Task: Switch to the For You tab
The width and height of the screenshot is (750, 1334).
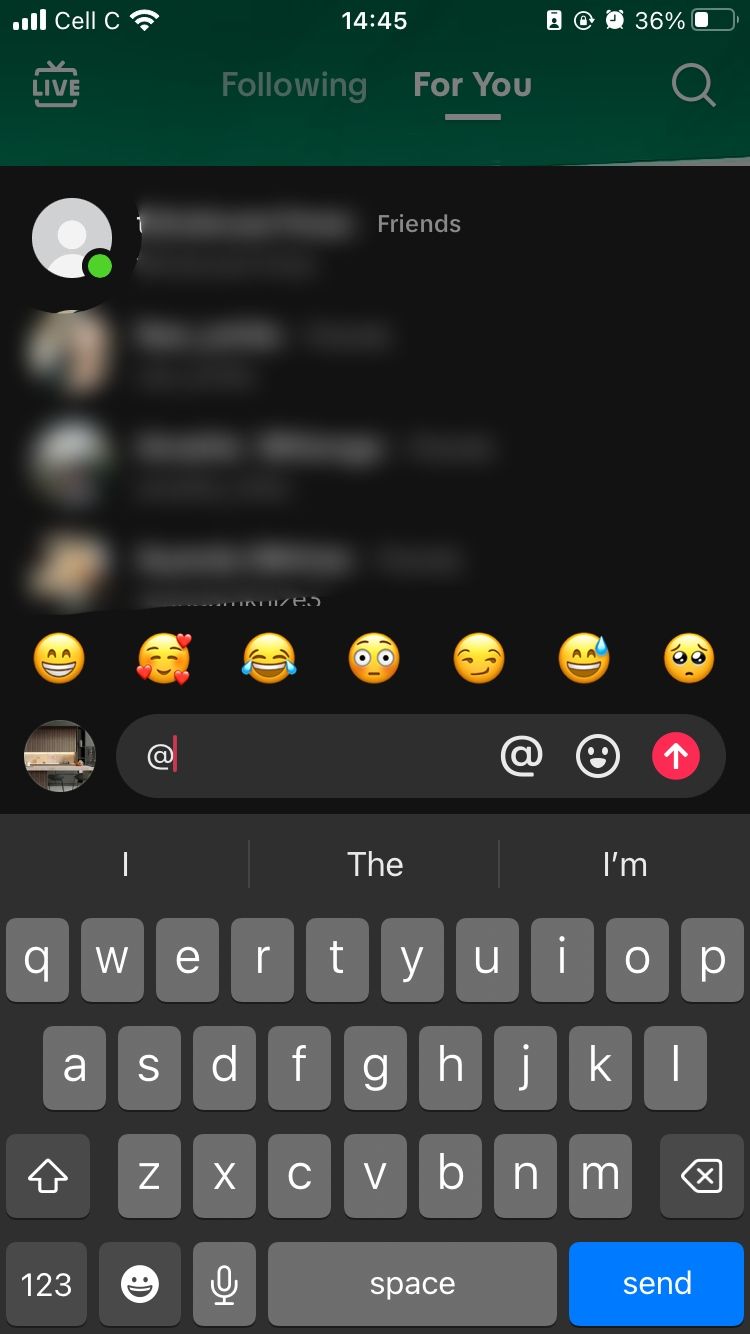Action: (472, 85)
